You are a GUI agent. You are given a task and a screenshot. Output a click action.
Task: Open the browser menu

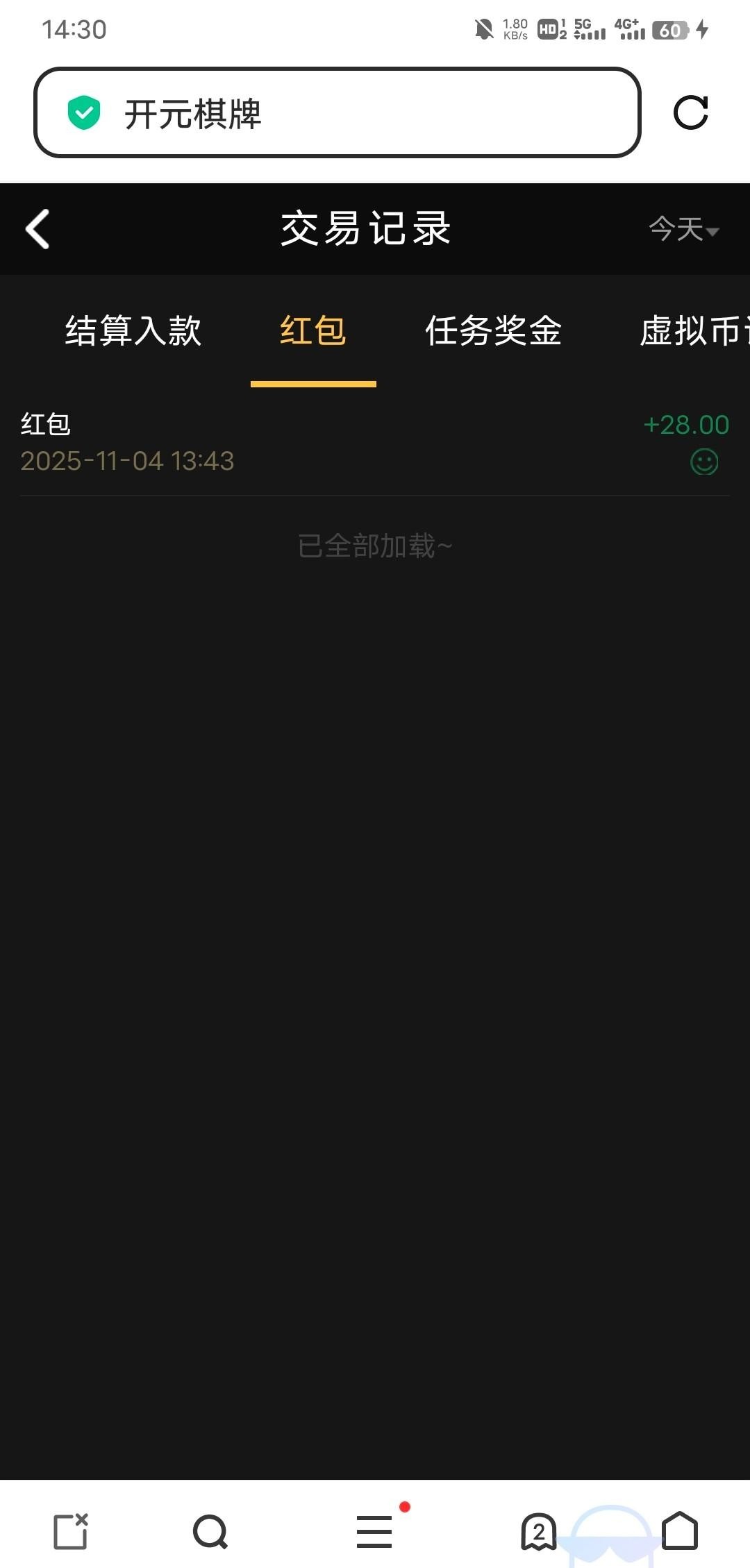(375, 1531)
